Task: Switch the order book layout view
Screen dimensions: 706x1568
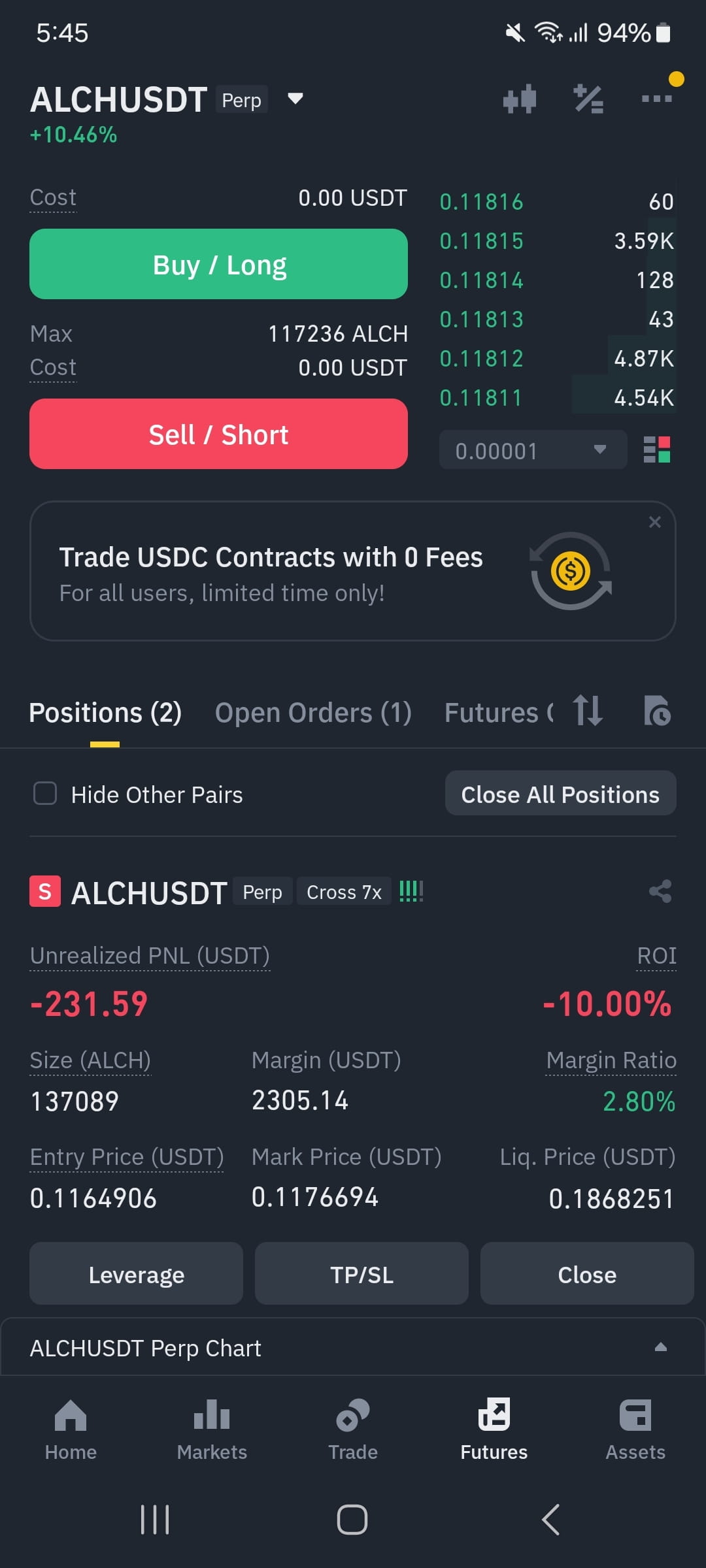Action: [657, 450]
